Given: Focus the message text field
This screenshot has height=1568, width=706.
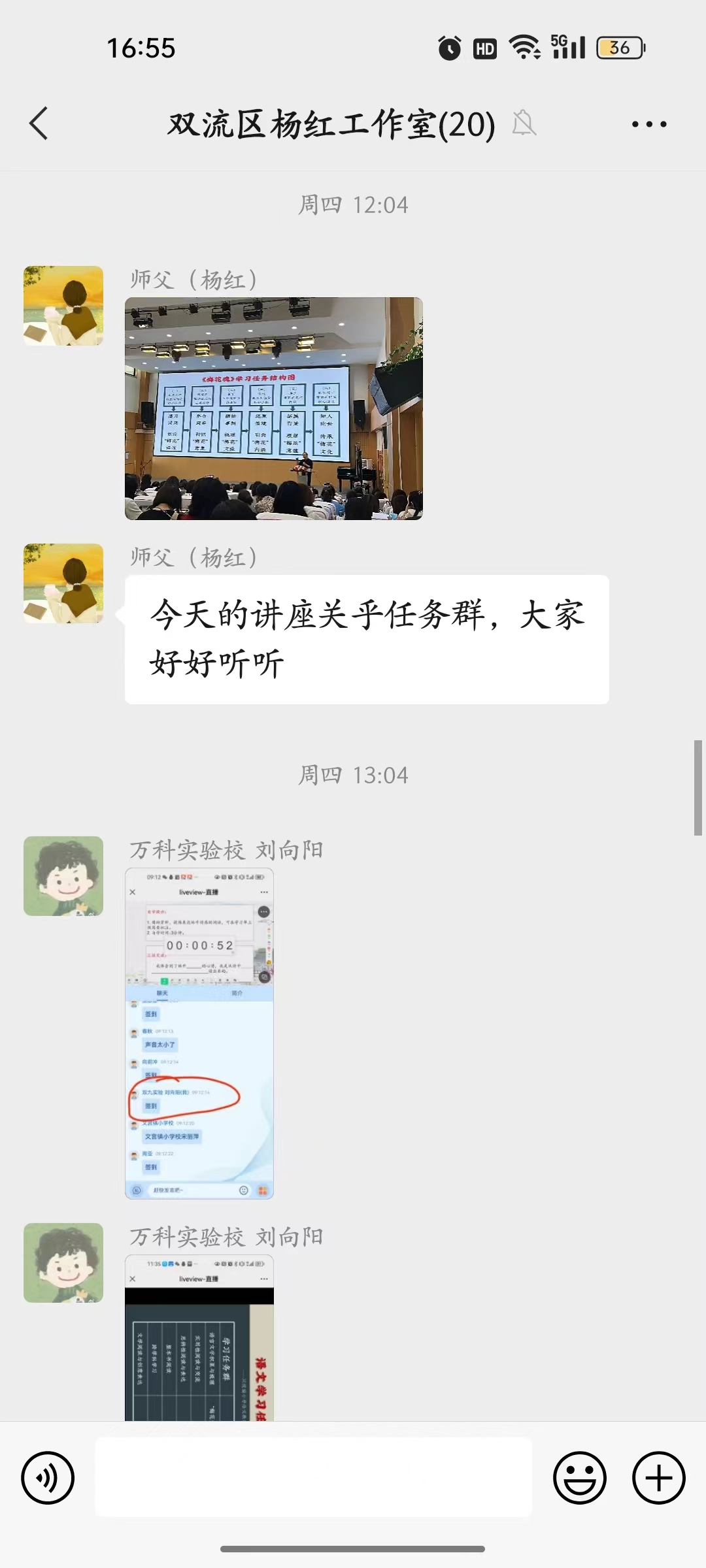Looking at the screenshot, I should click(314, 1477).
